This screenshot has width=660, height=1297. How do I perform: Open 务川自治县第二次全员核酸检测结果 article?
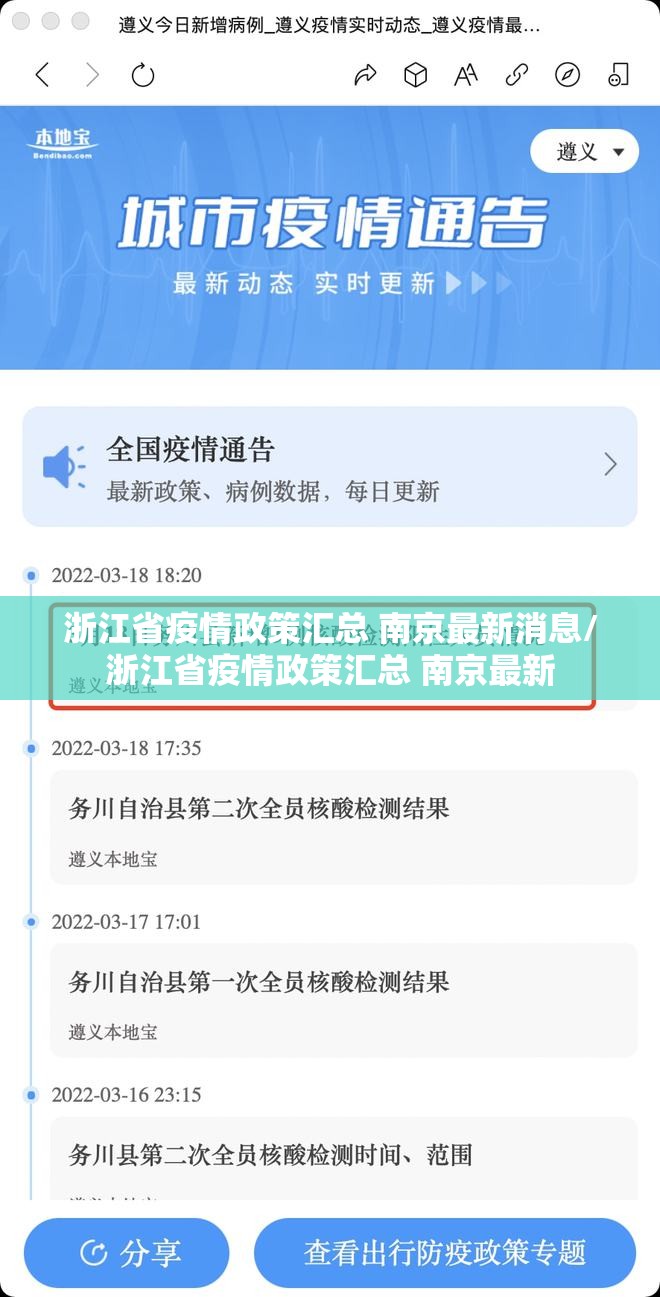343,827
